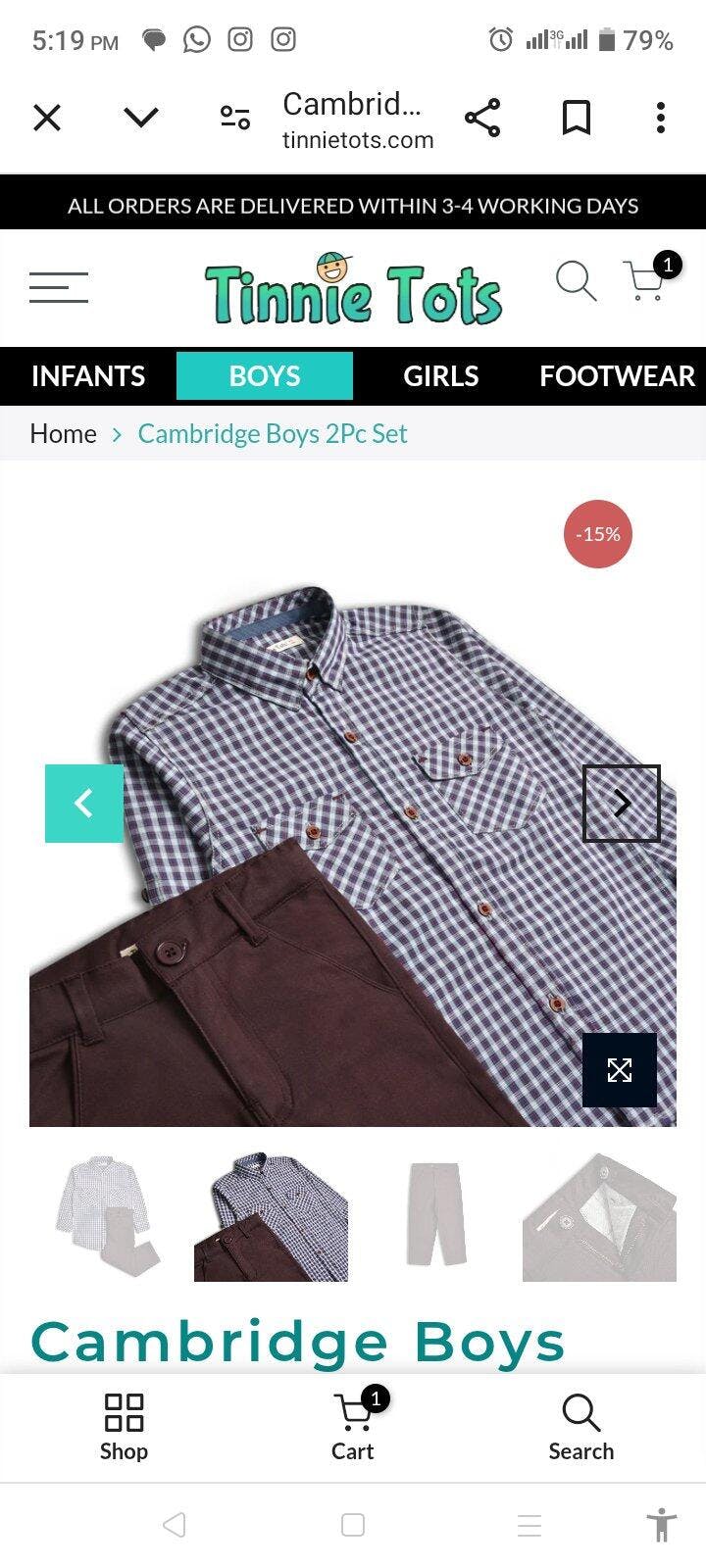Show the previous product image

(84, 804)
